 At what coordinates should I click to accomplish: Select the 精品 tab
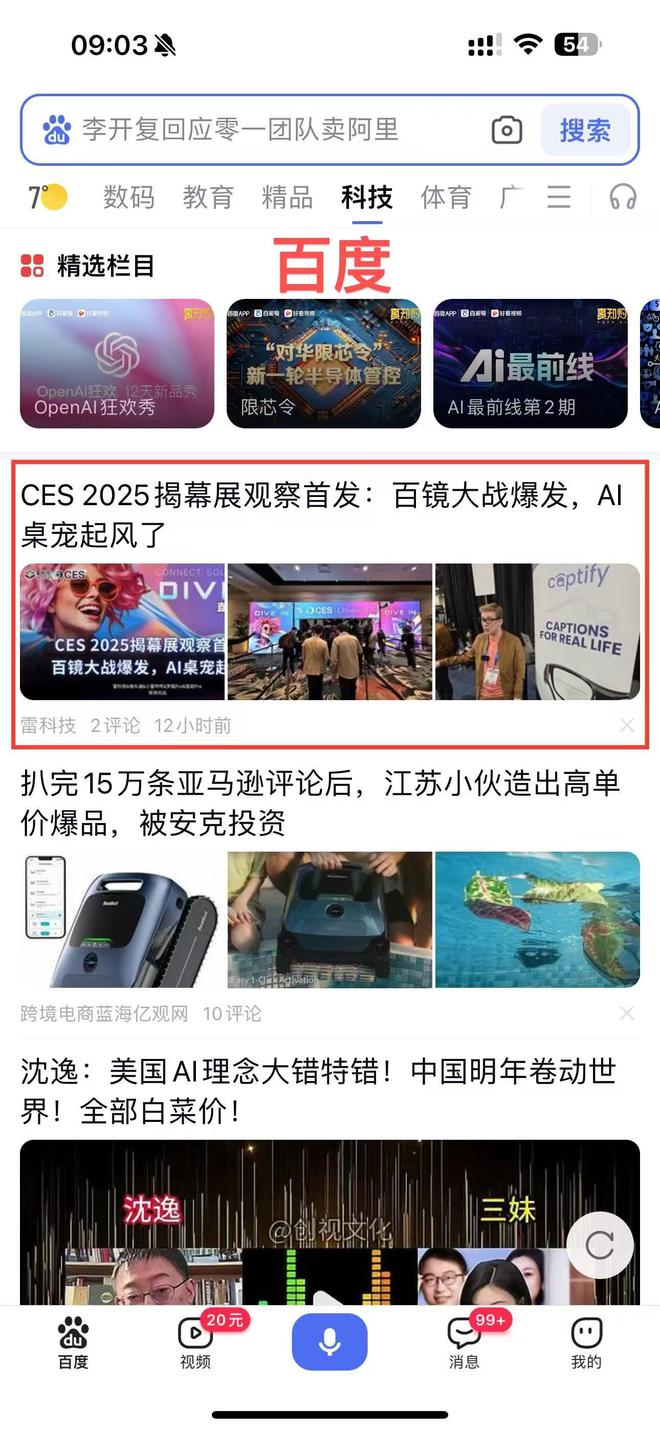[287, 197]
